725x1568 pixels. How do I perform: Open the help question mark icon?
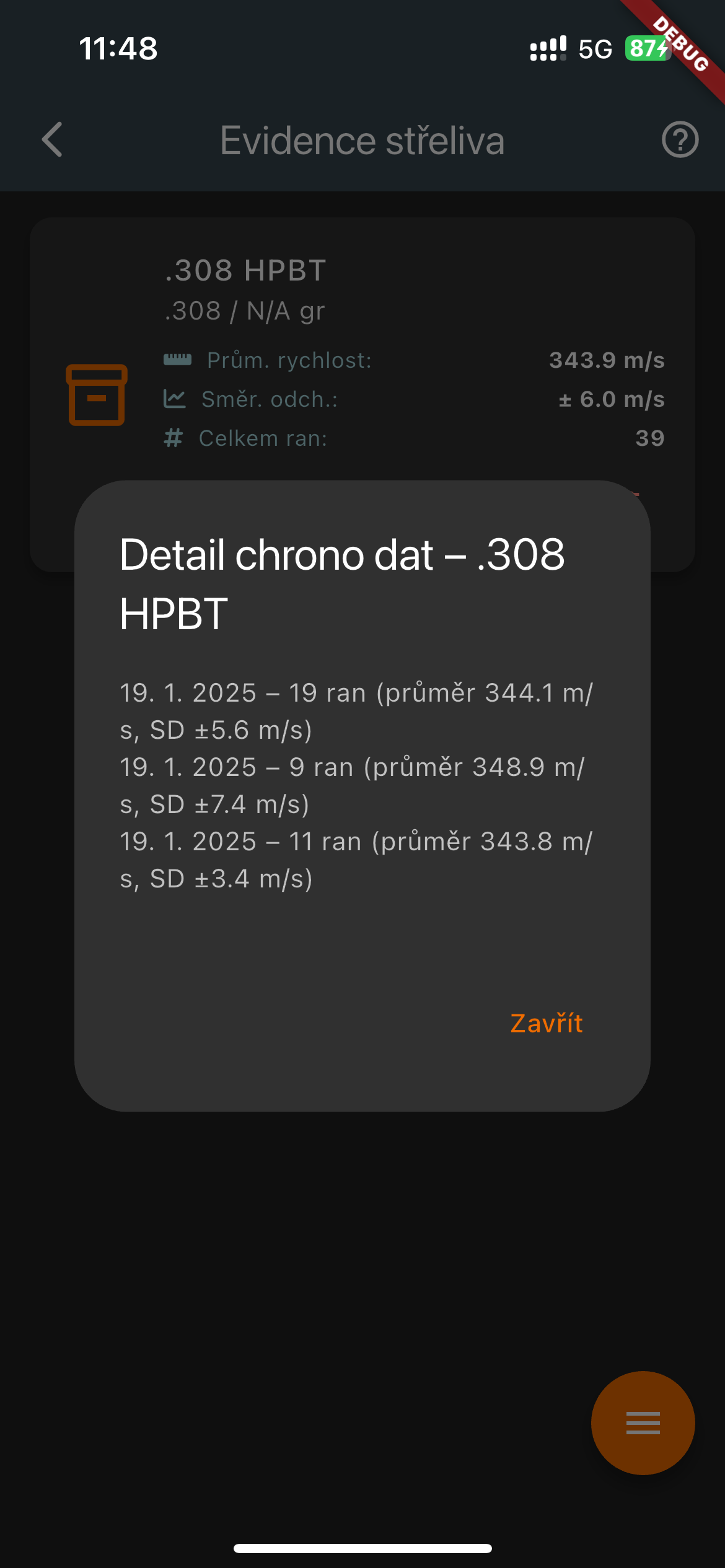coord(680,139)
